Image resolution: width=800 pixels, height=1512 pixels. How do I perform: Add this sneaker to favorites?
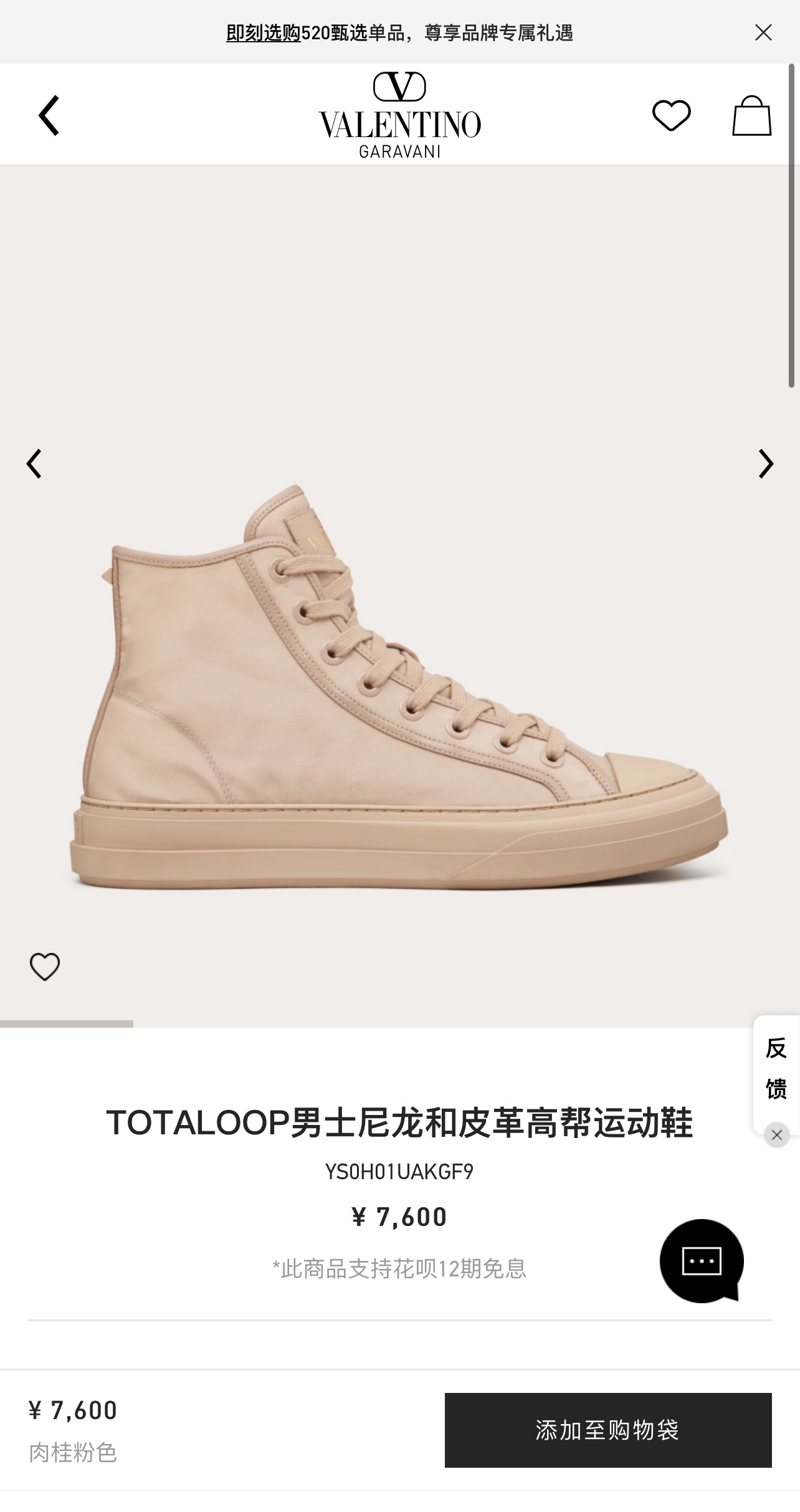45,967
